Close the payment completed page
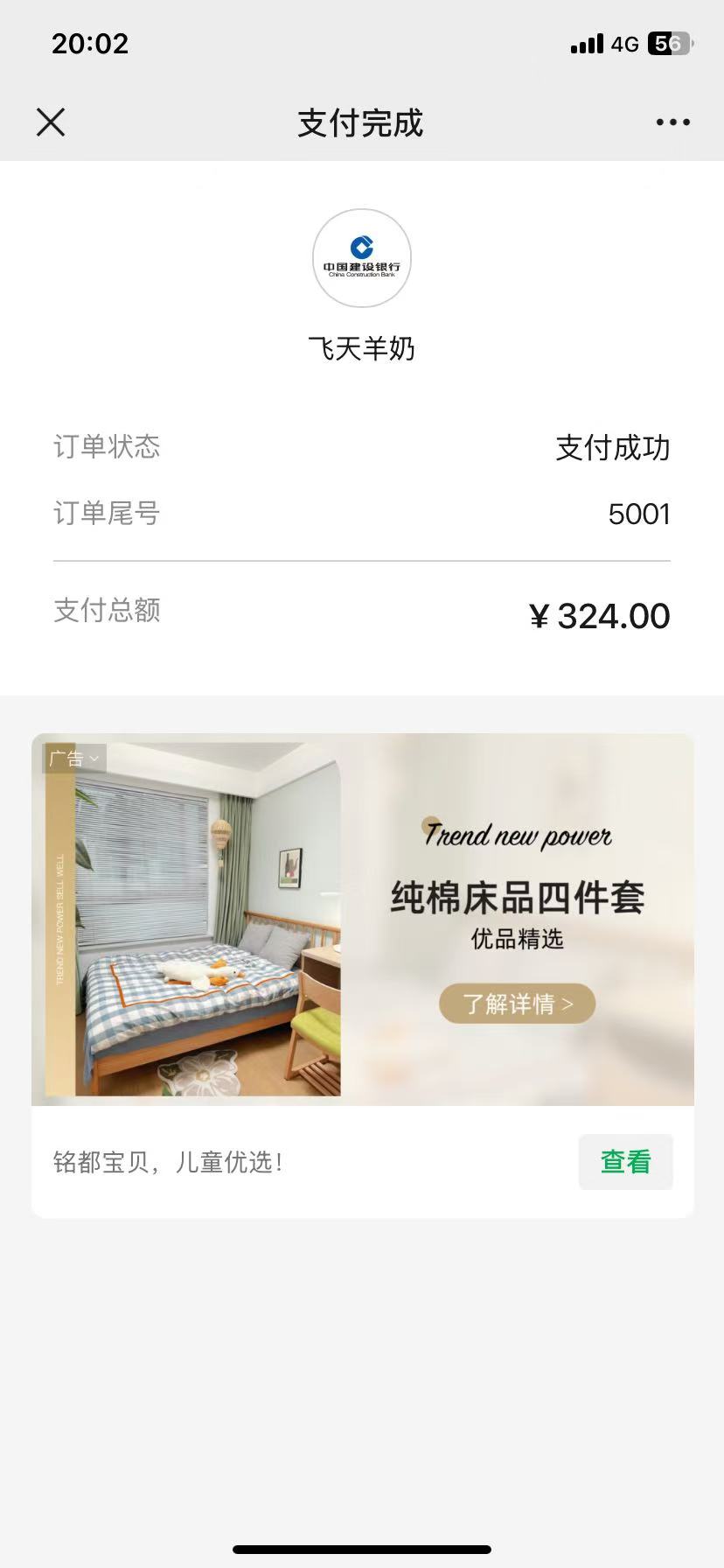 tap(51, 122)
